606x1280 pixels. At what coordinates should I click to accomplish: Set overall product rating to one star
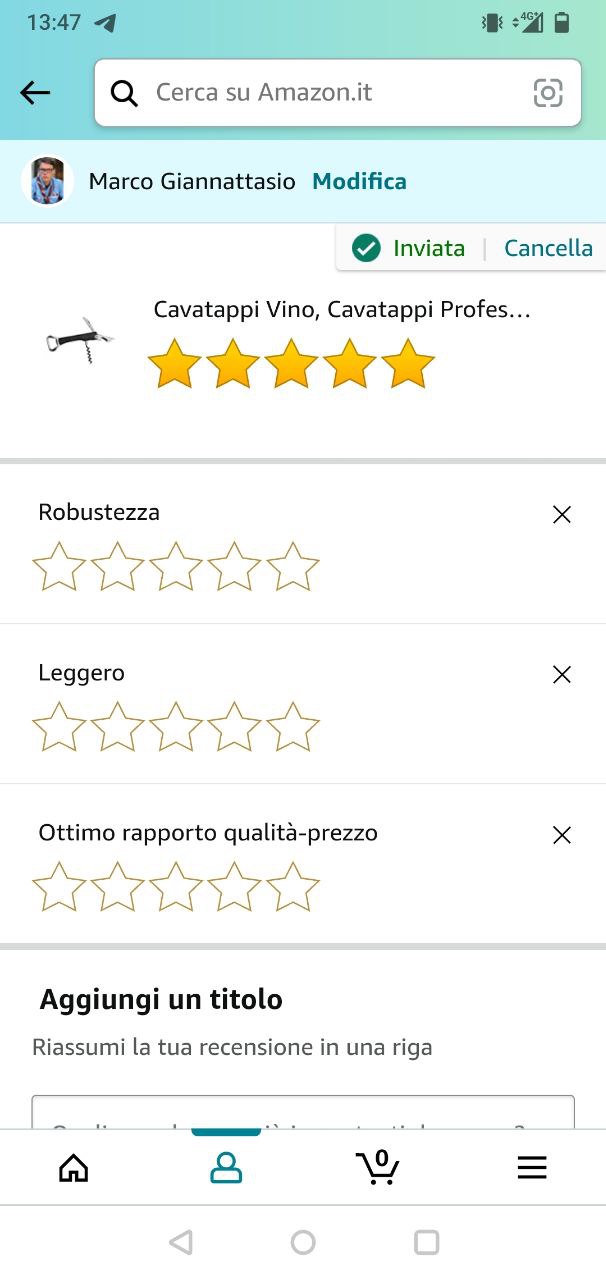(174, 363)
